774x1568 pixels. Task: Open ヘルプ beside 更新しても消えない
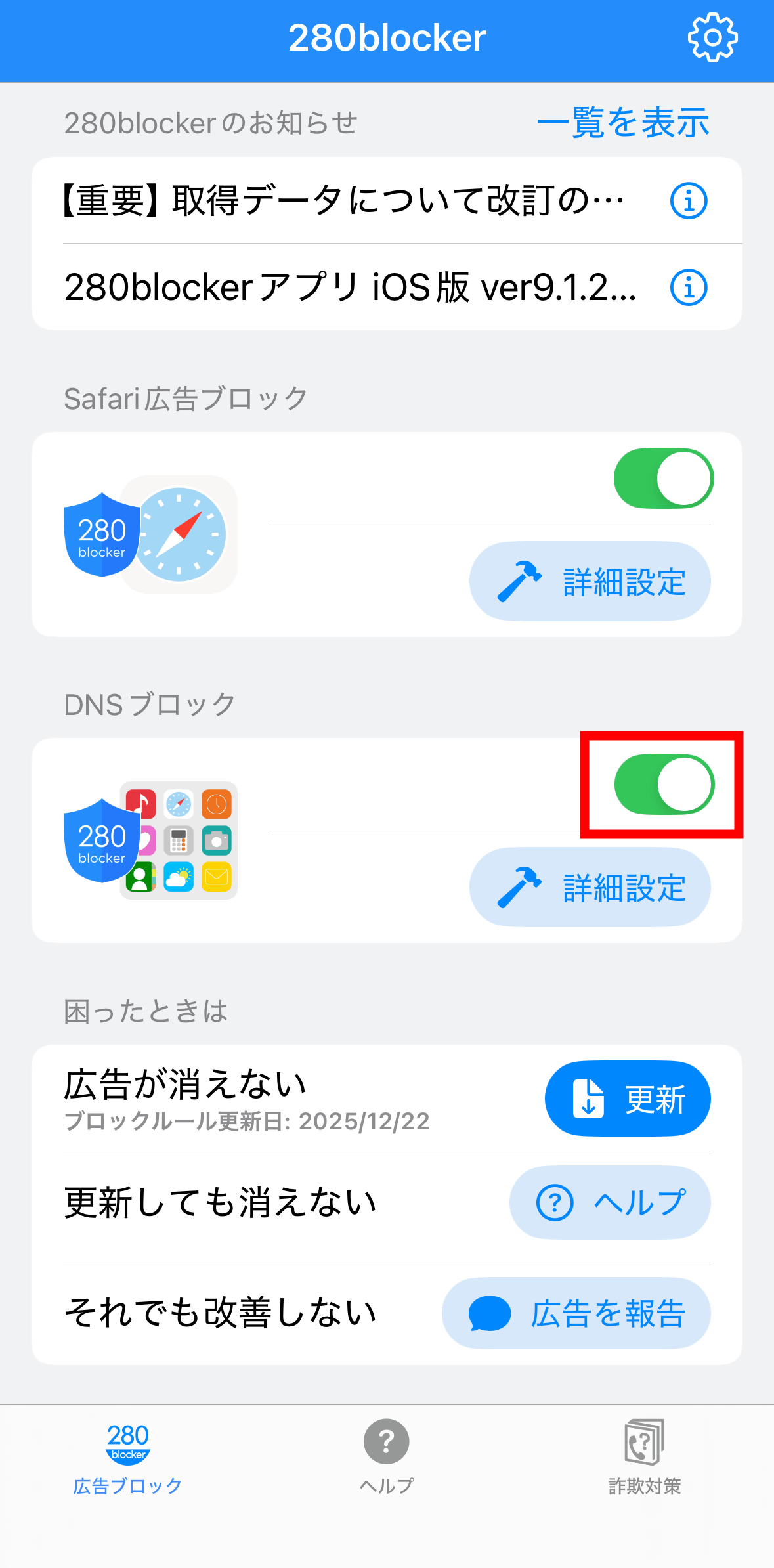(609, 1202)
